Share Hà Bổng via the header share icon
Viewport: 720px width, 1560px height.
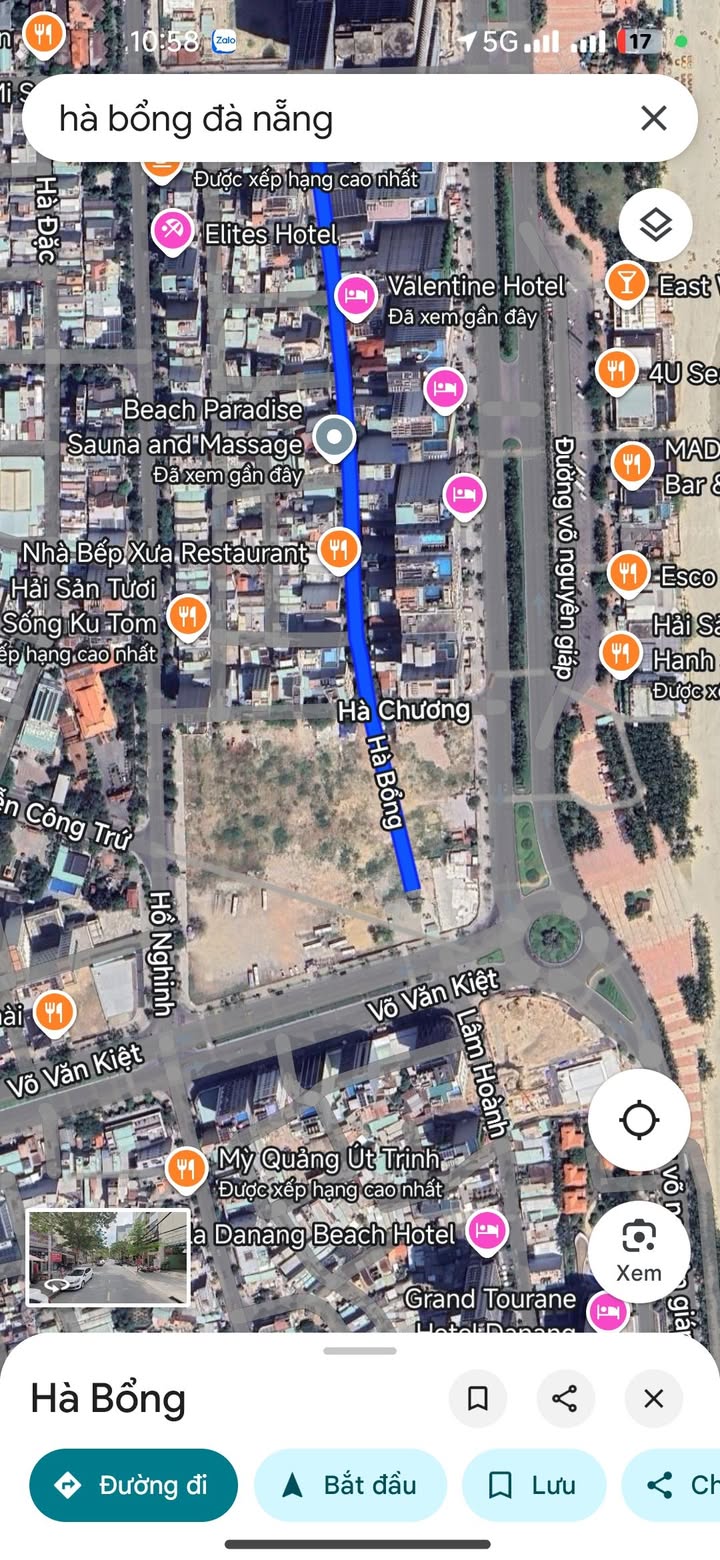coord(565,1398)
